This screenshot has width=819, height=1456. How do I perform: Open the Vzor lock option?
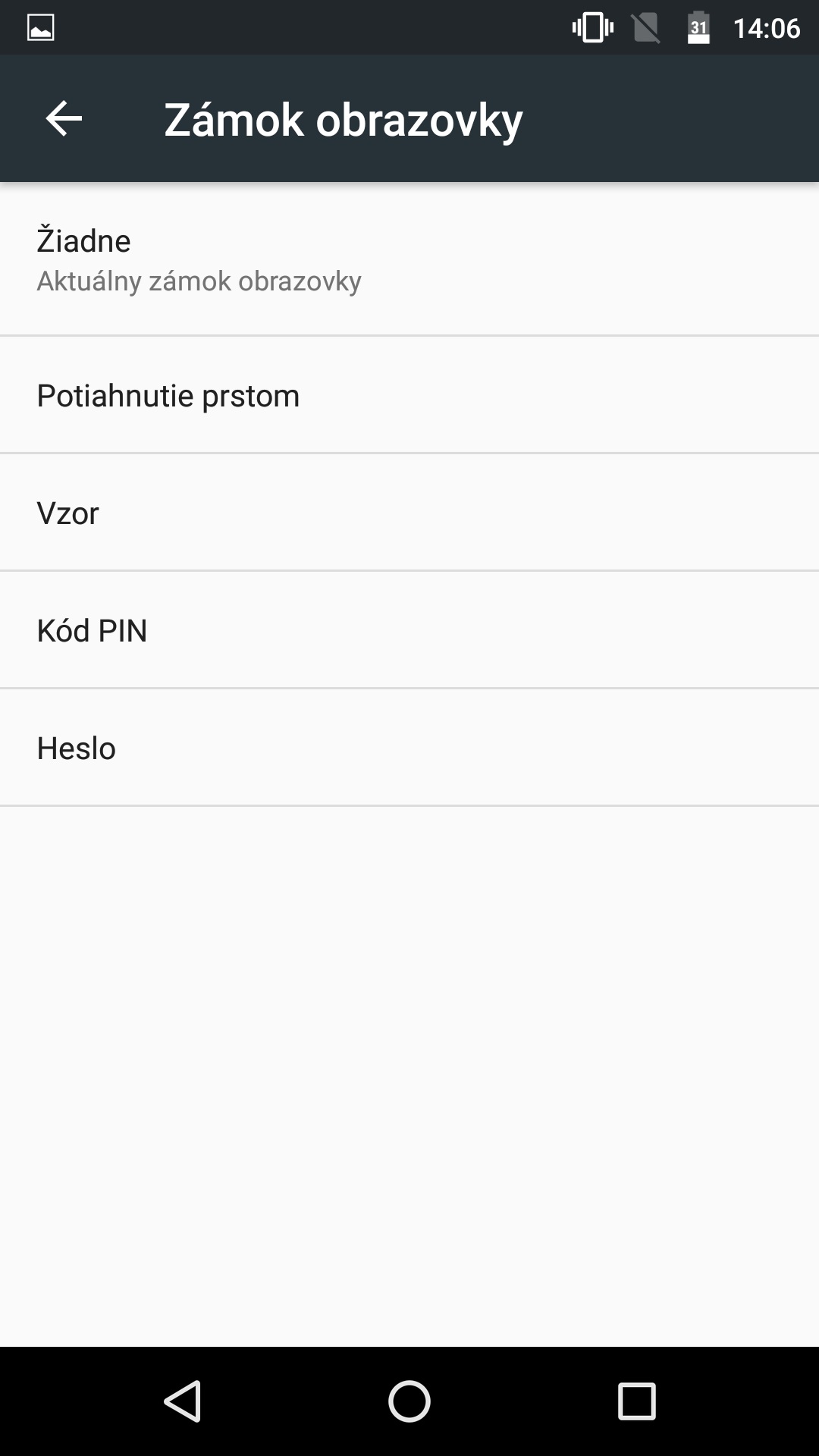tap(409, 513)
